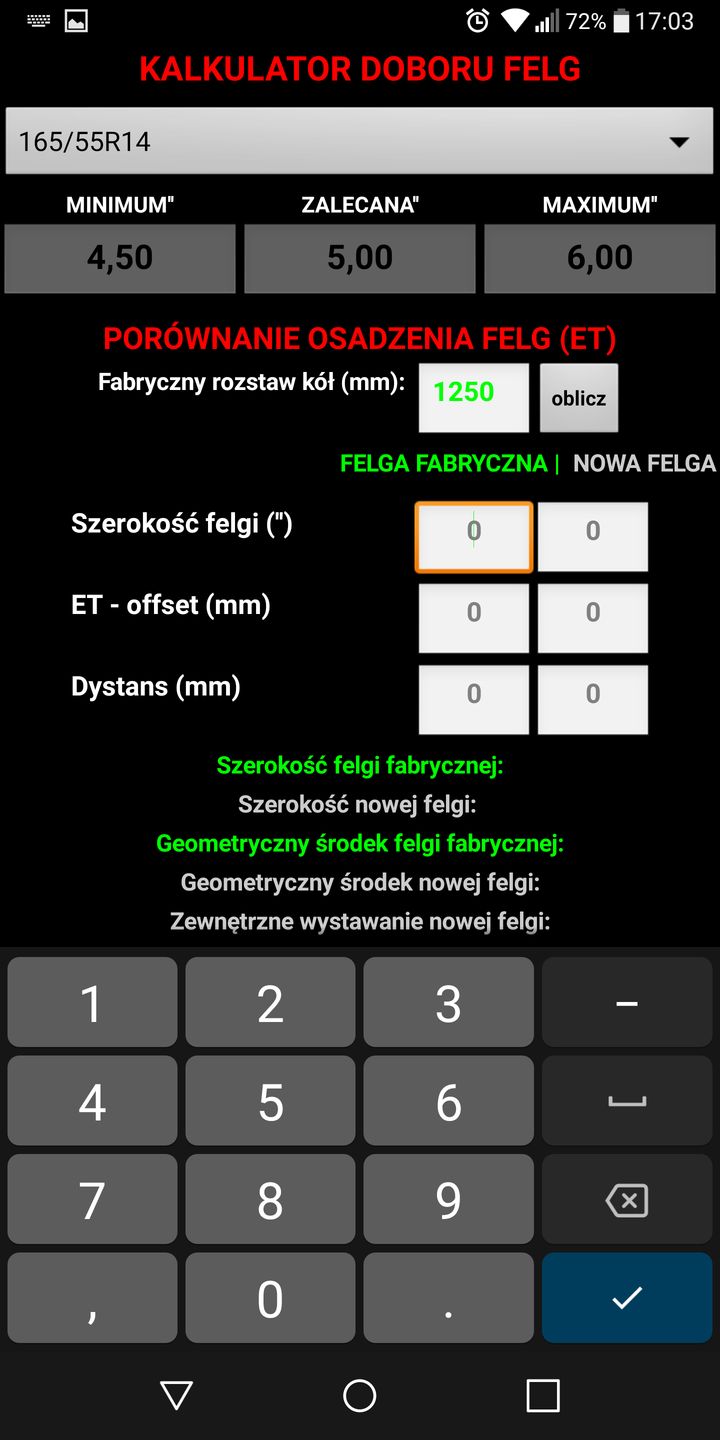
Task: Select the NOWA FELGA width input field
Action: point(592,536)
